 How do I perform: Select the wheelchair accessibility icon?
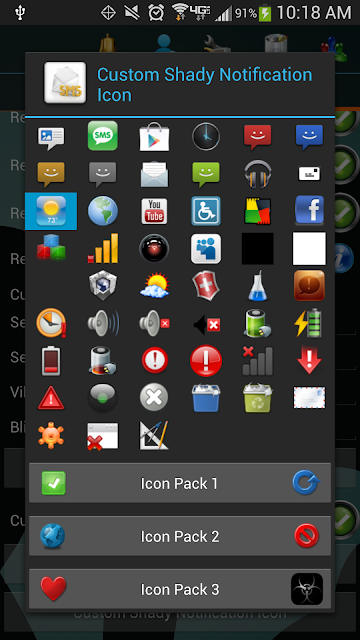pyautogui.click(x=206, y=211)
